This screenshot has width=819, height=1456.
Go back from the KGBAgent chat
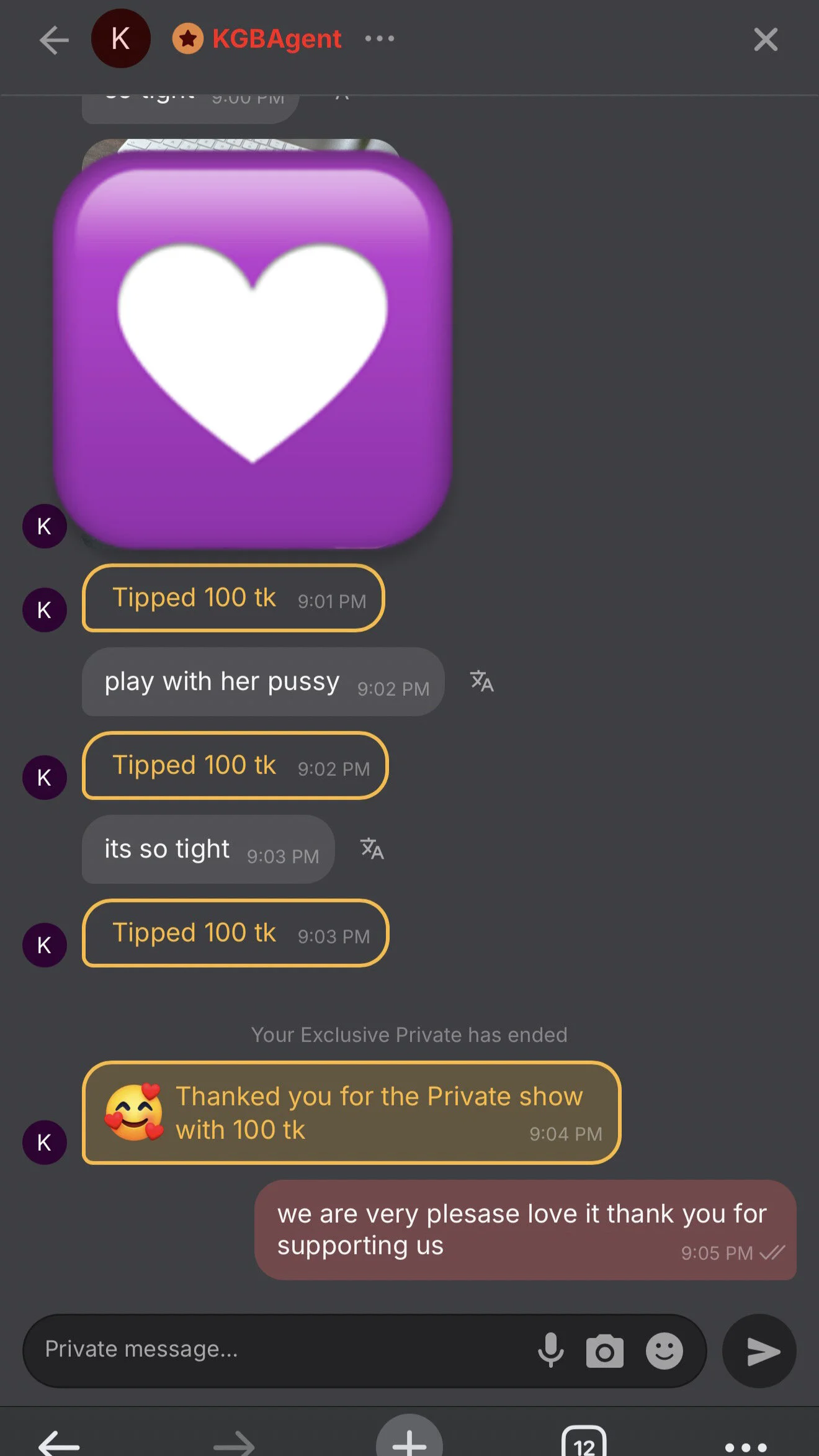coord(53,40)
